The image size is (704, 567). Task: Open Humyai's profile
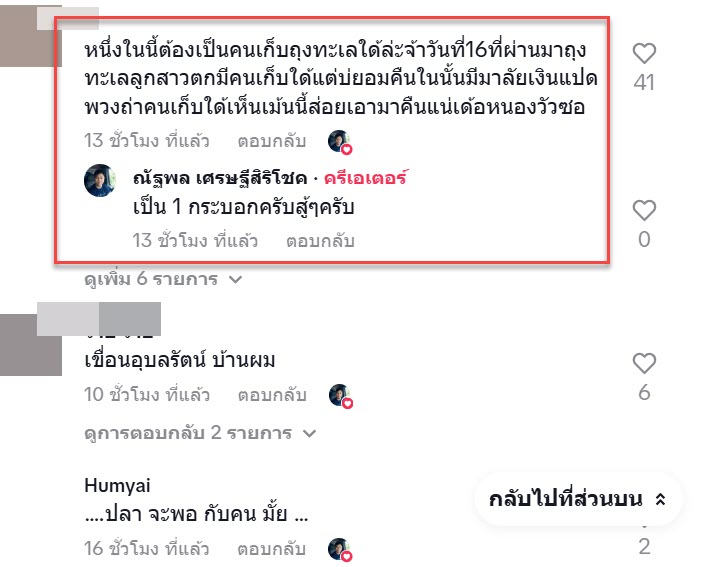click(116, 485)
